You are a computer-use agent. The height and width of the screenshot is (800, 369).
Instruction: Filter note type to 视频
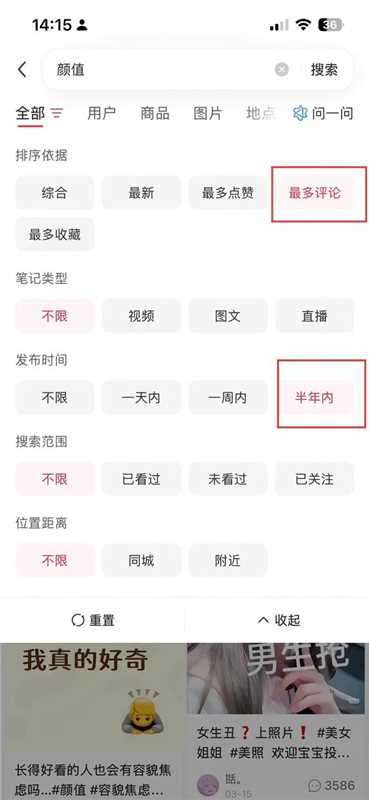[141, 316]
